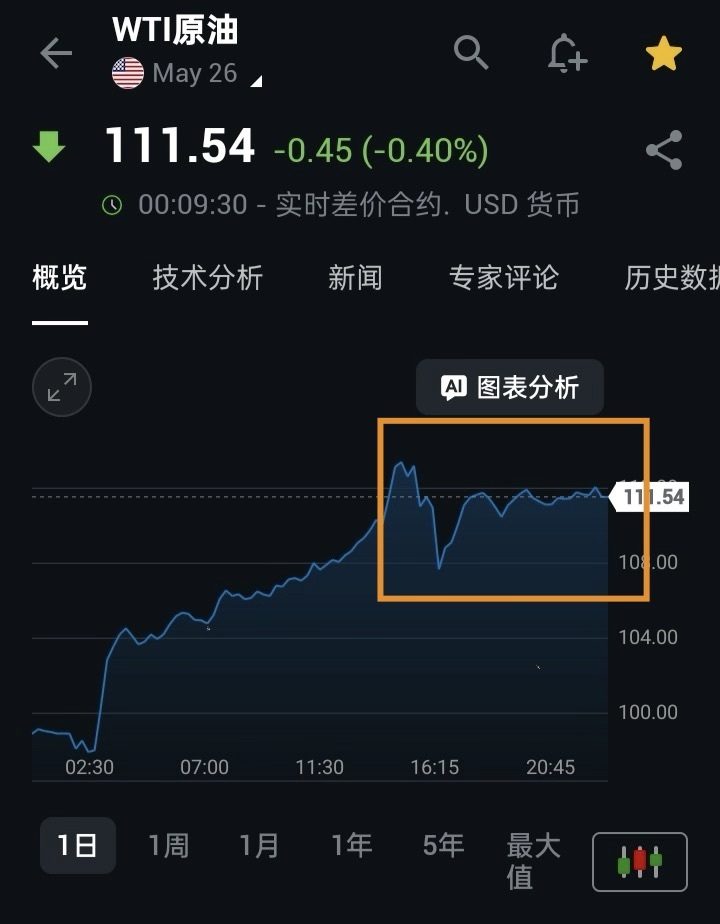Select the 1日 time range
The height and width of the screenshot is (924, 720).
pos(77,846)
